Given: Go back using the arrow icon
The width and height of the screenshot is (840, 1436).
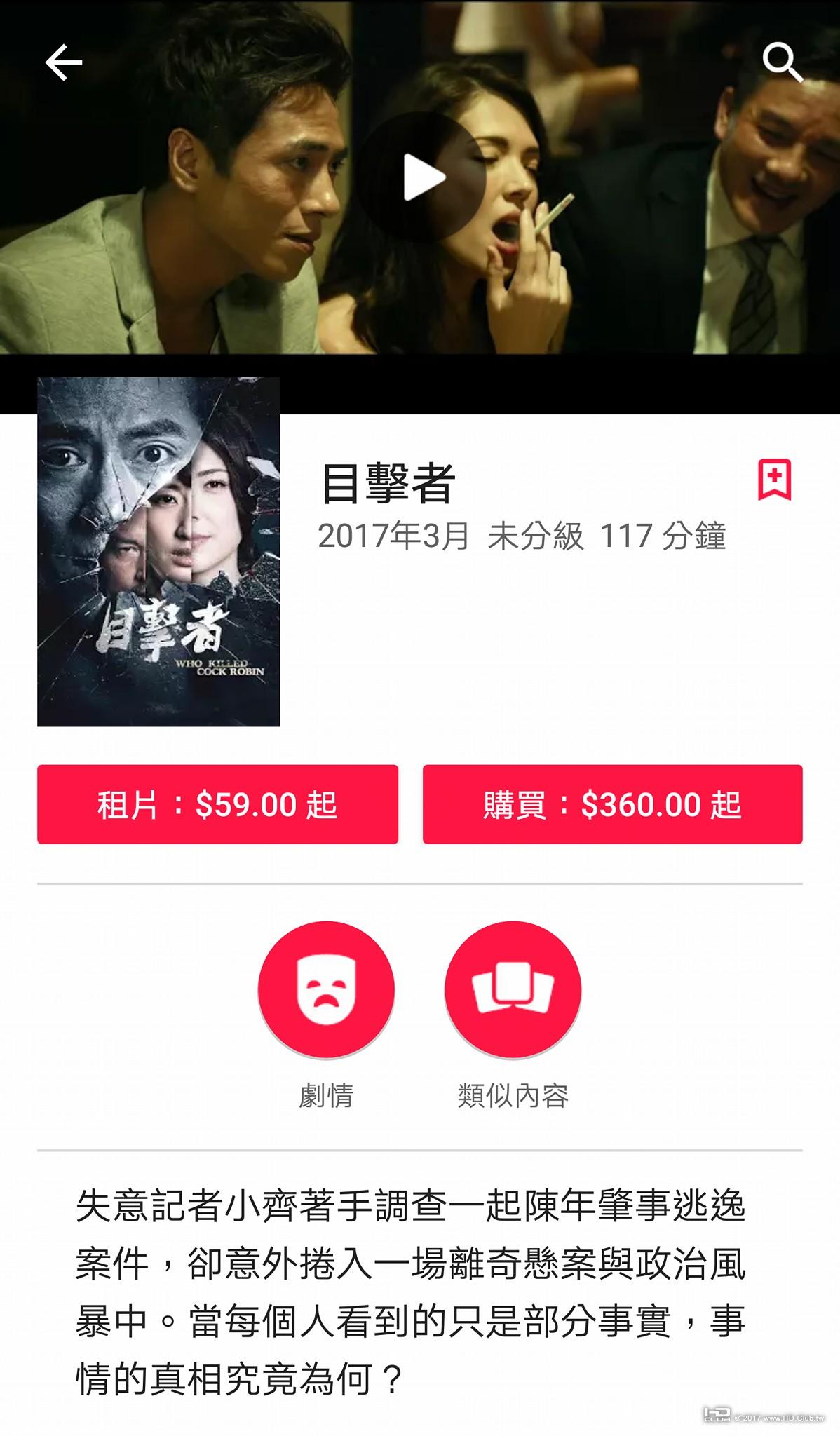Looking at the screenshot, I should click(x=64, y=62).
